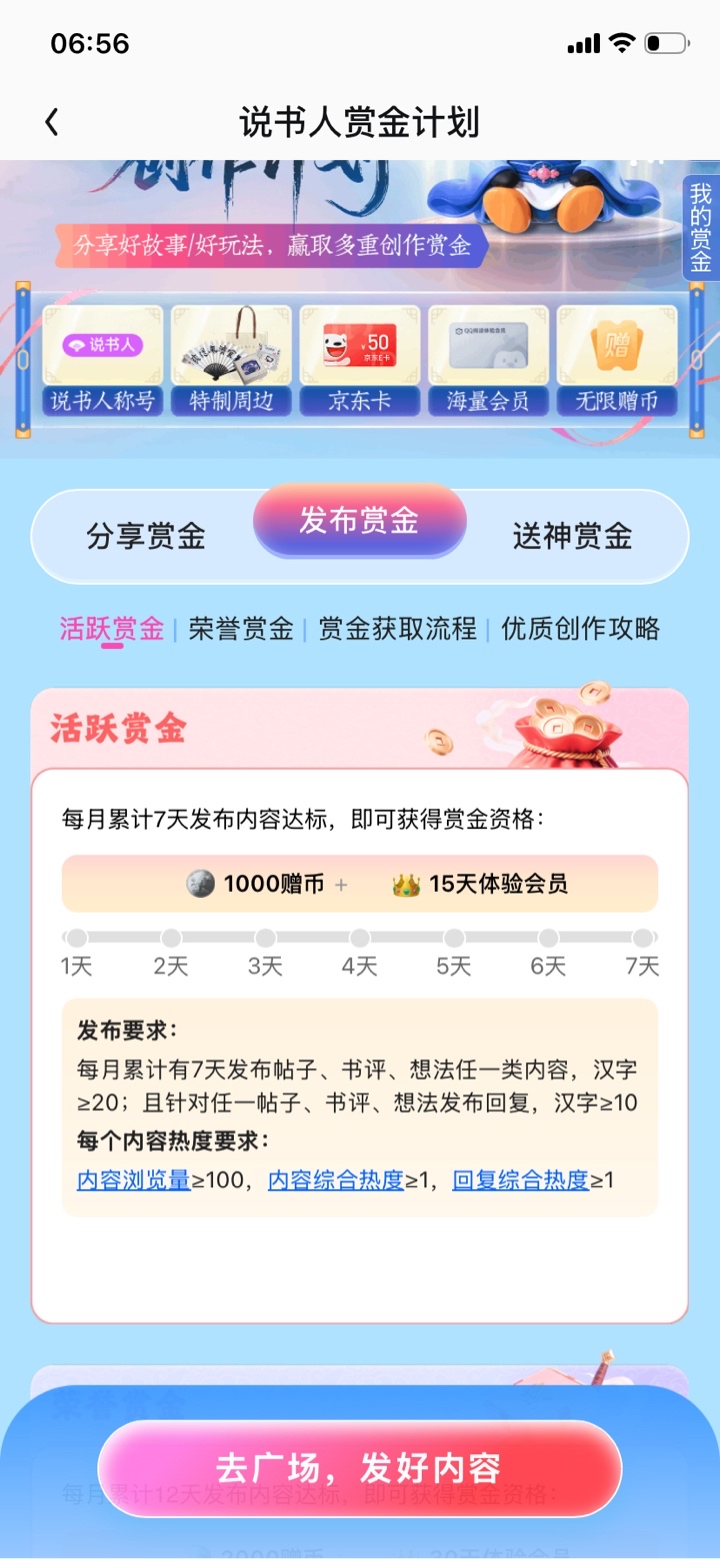Switch to 送神赏金 tab
The height and width of the screenshot is (1559, 720).
(572, 536)
